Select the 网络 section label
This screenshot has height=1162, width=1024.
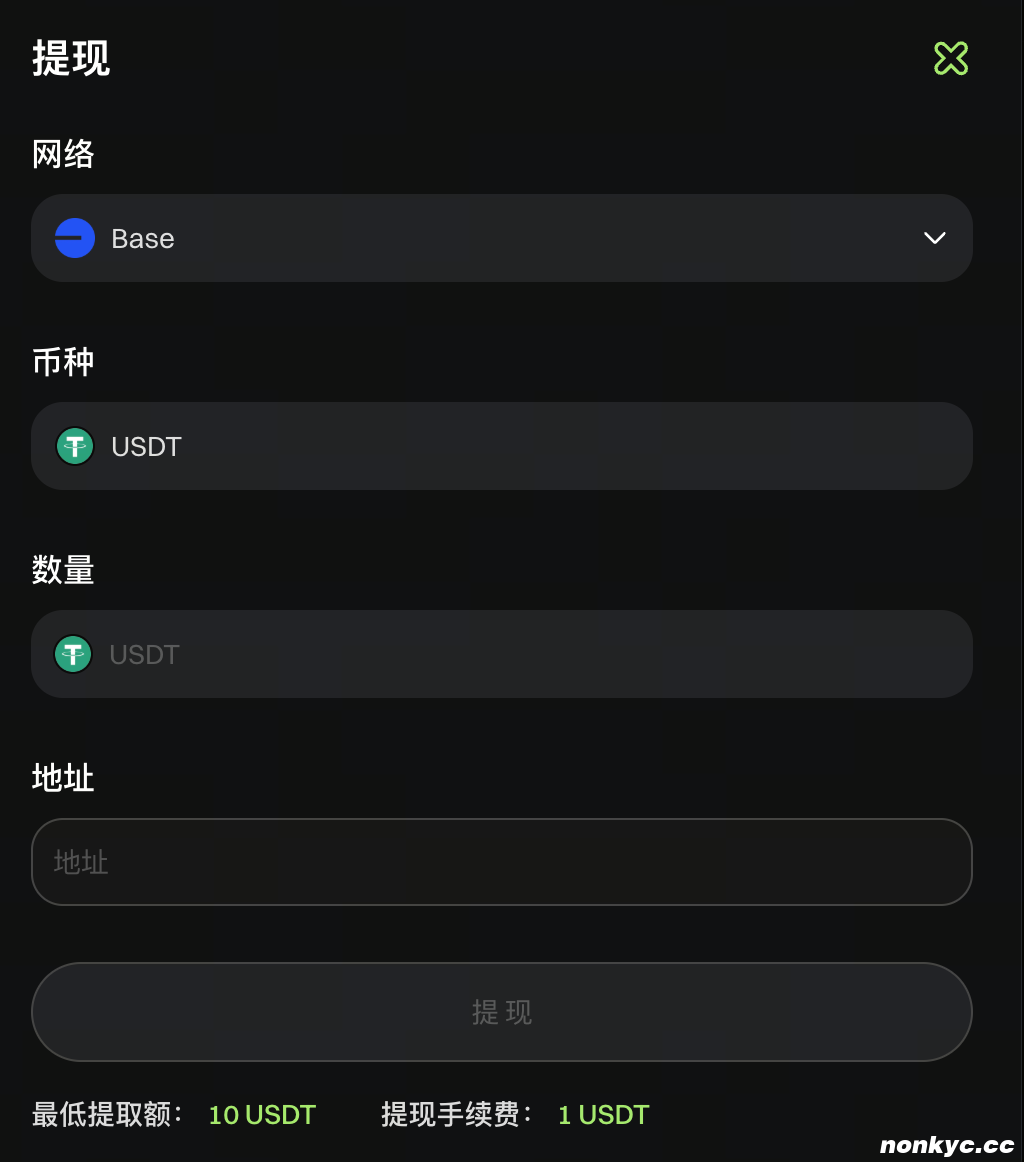click(x=63, y=154)
